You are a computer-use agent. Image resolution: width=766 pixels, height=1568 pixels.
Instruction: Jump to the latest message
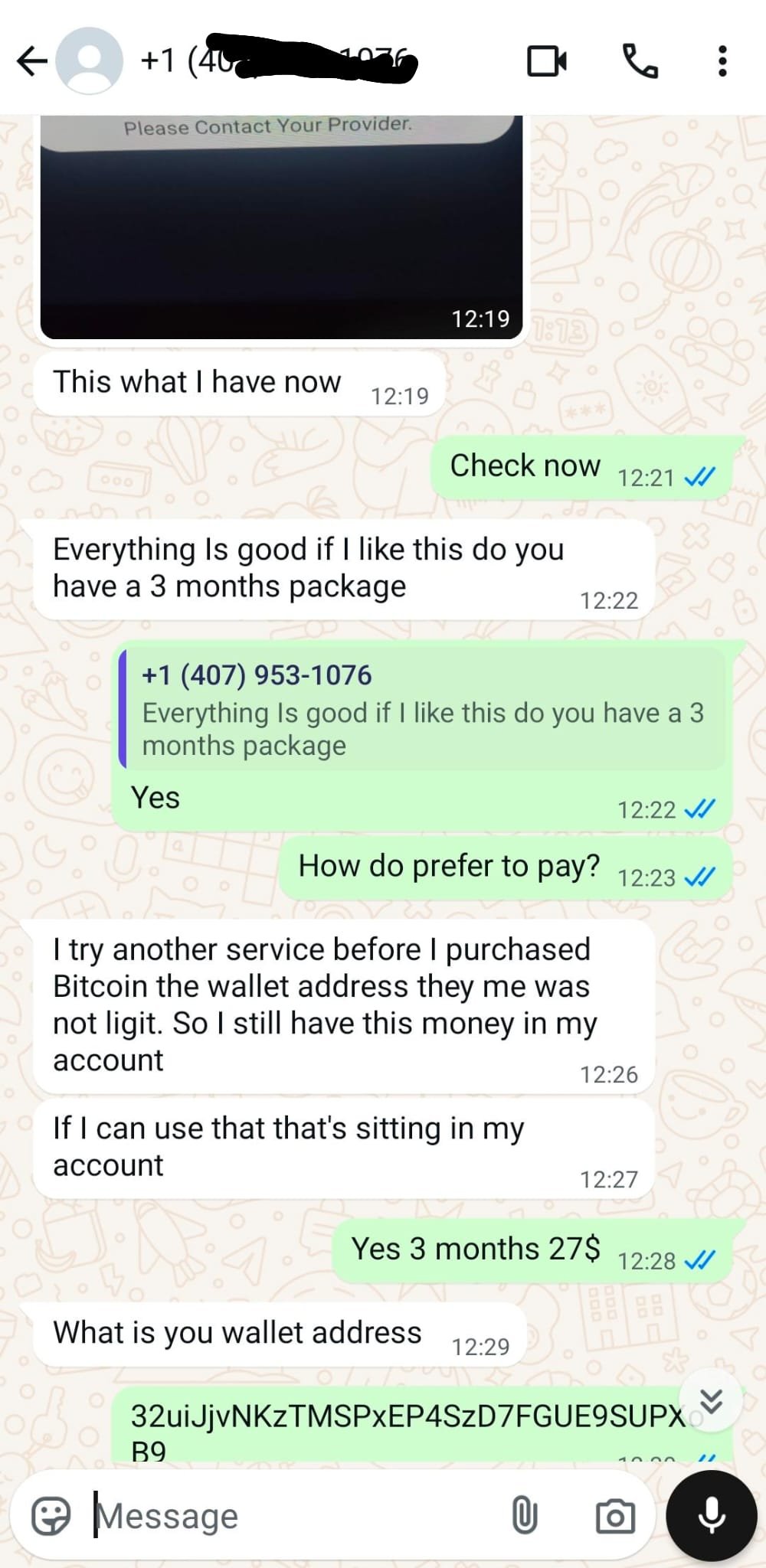[x=712, y=1402]
